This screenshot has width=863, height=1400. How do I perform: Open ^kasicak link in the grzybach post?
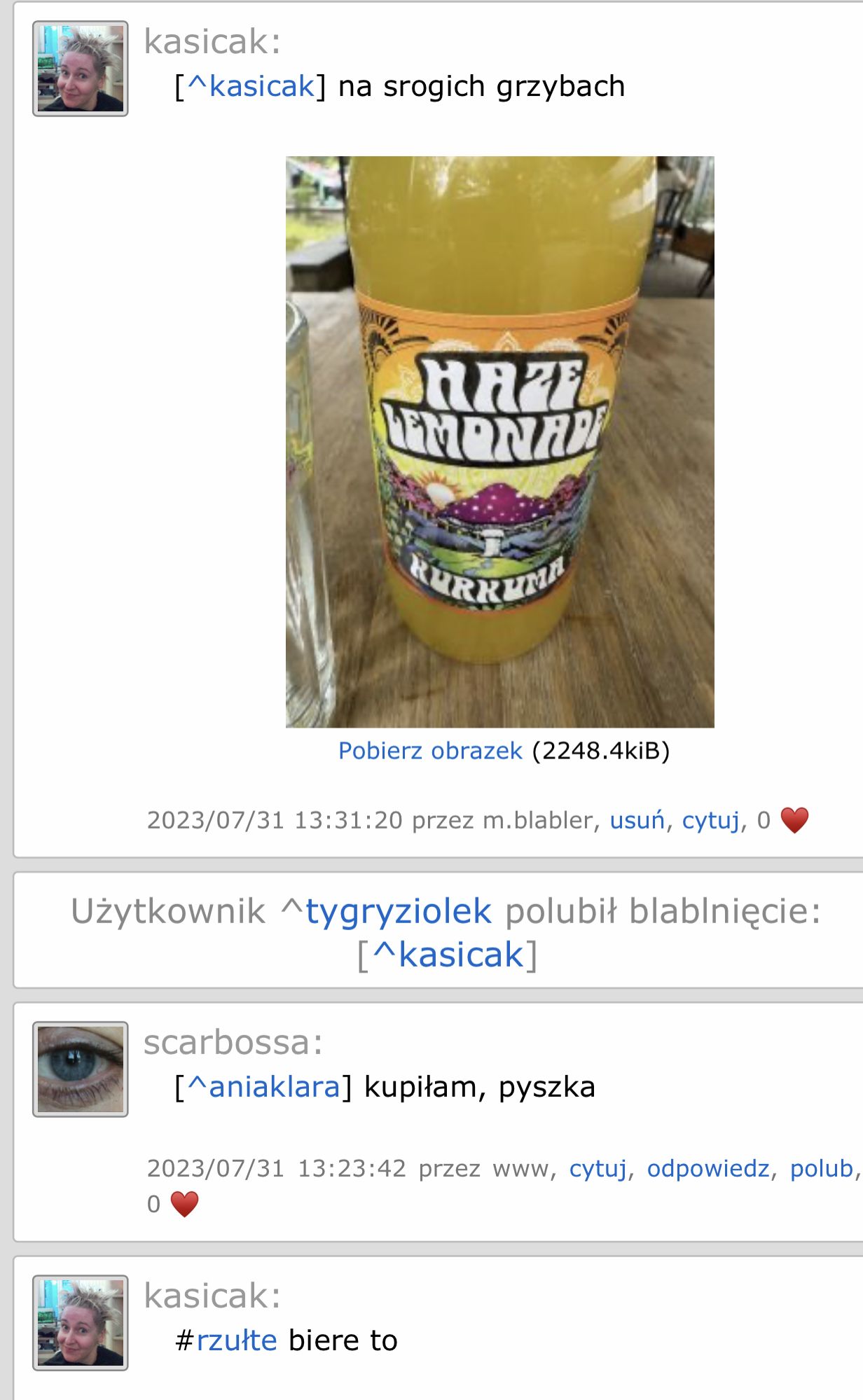(251, 87)
